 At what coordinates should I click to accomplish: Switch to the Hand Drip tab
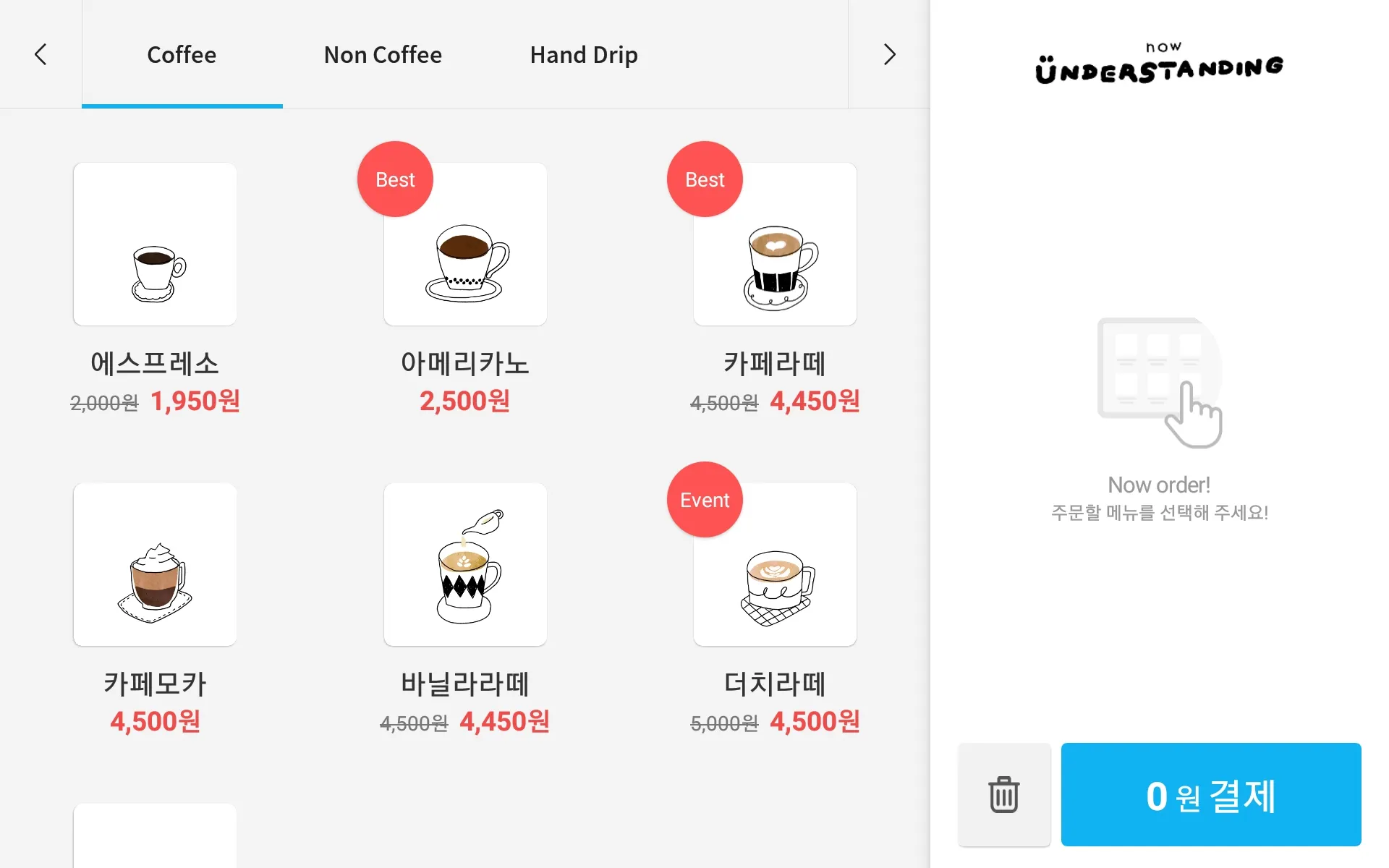point(584,54)
